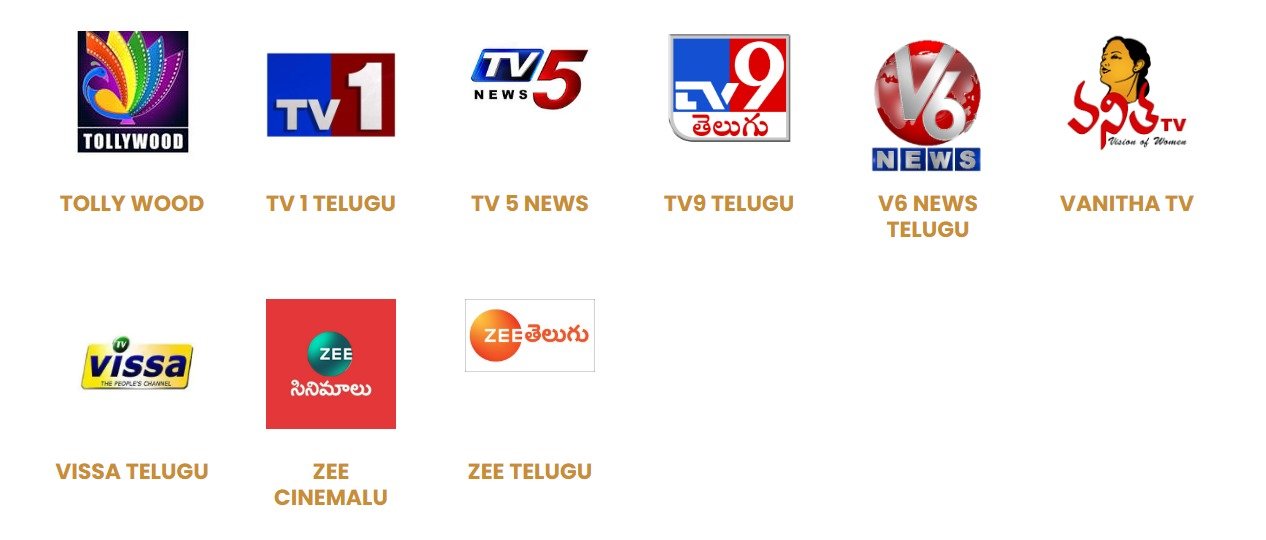Image resolution: width=1266 pixels, height=540 pixels.
Task: Tap the TV9 Telugu channel logo
Action: pos(729,89)
